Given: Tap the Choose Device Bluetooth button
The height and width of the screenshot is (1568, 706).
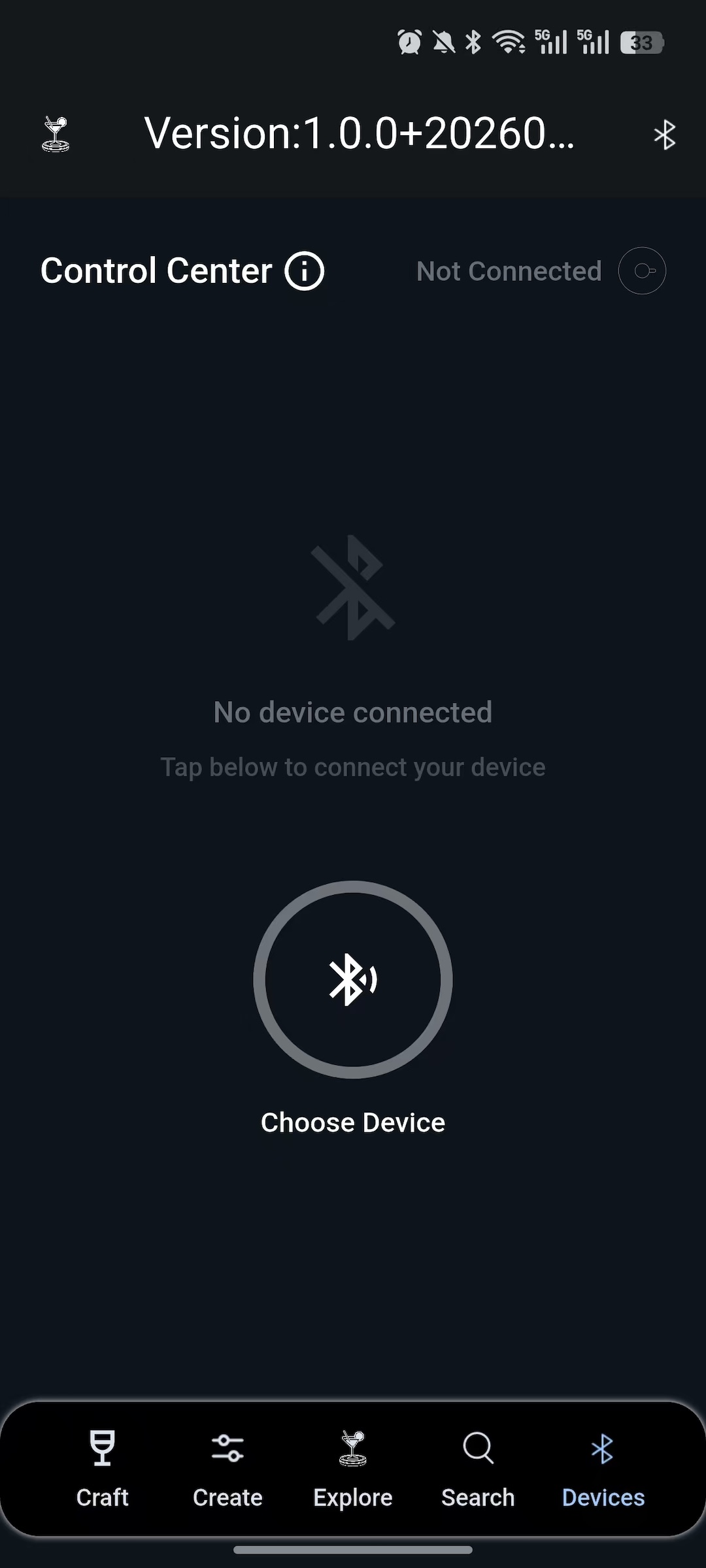Looking at the screenshot, I should point(353,979).
